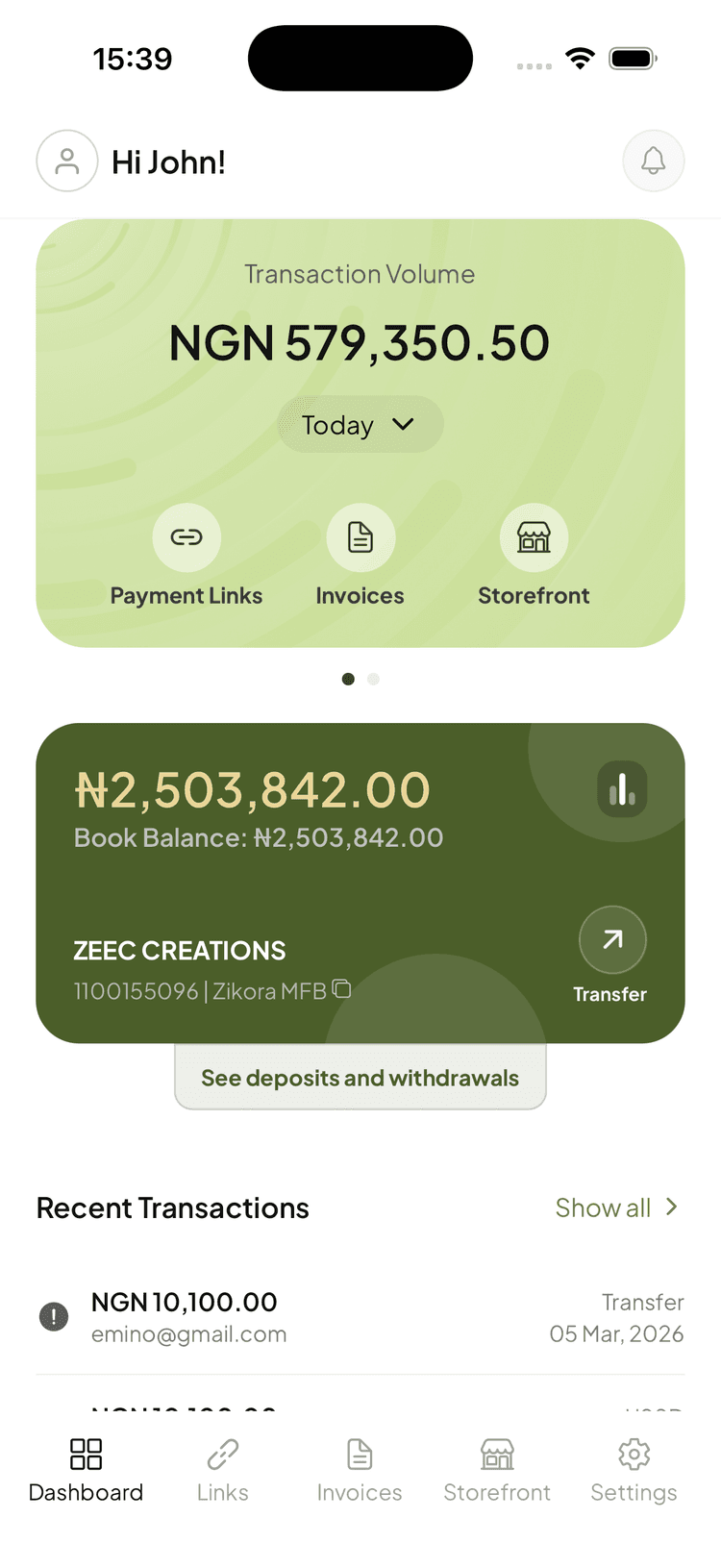Viewport: 721px width, 1568px height.
Task: Click the profile avatar icon
Action: pos(66,161)
